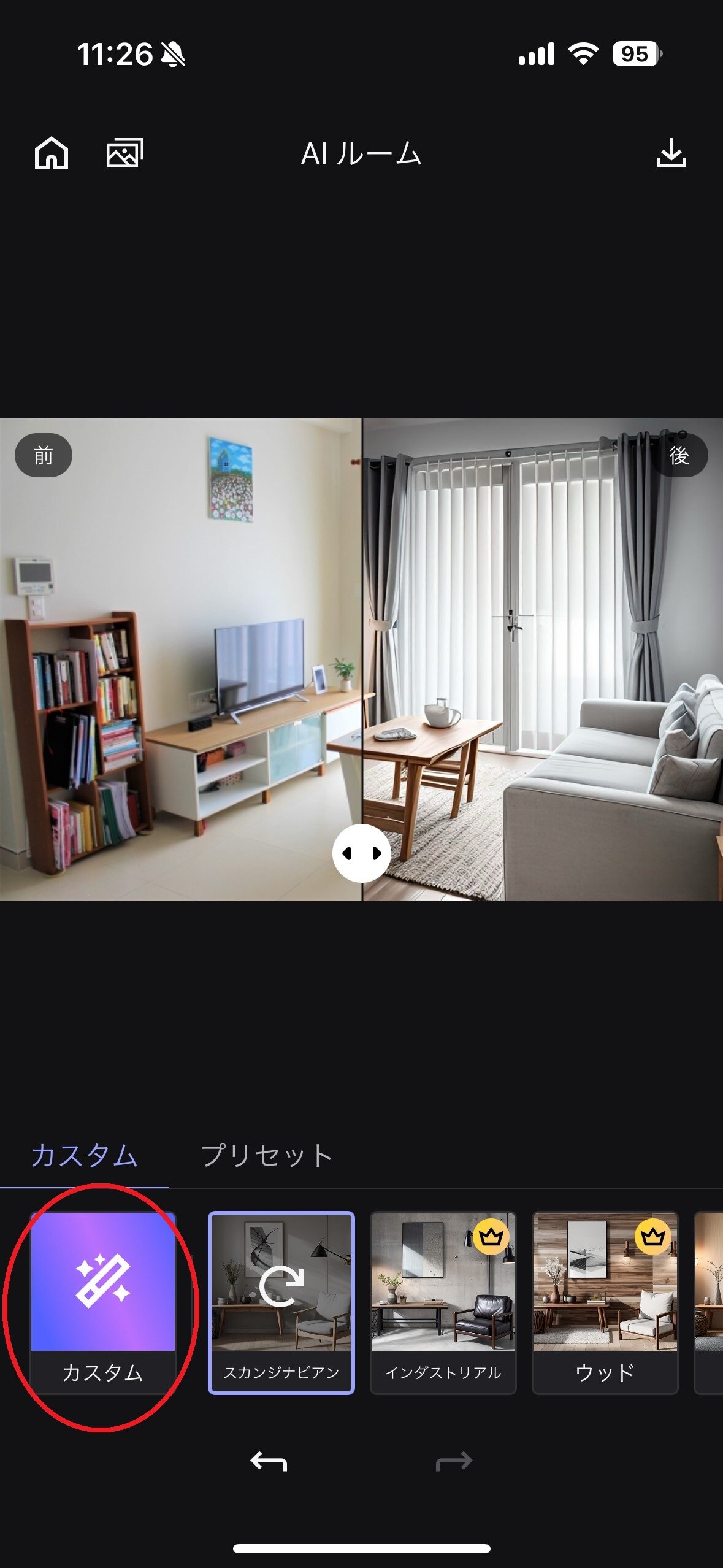Apply the ウッド room style

(605, 1302)
